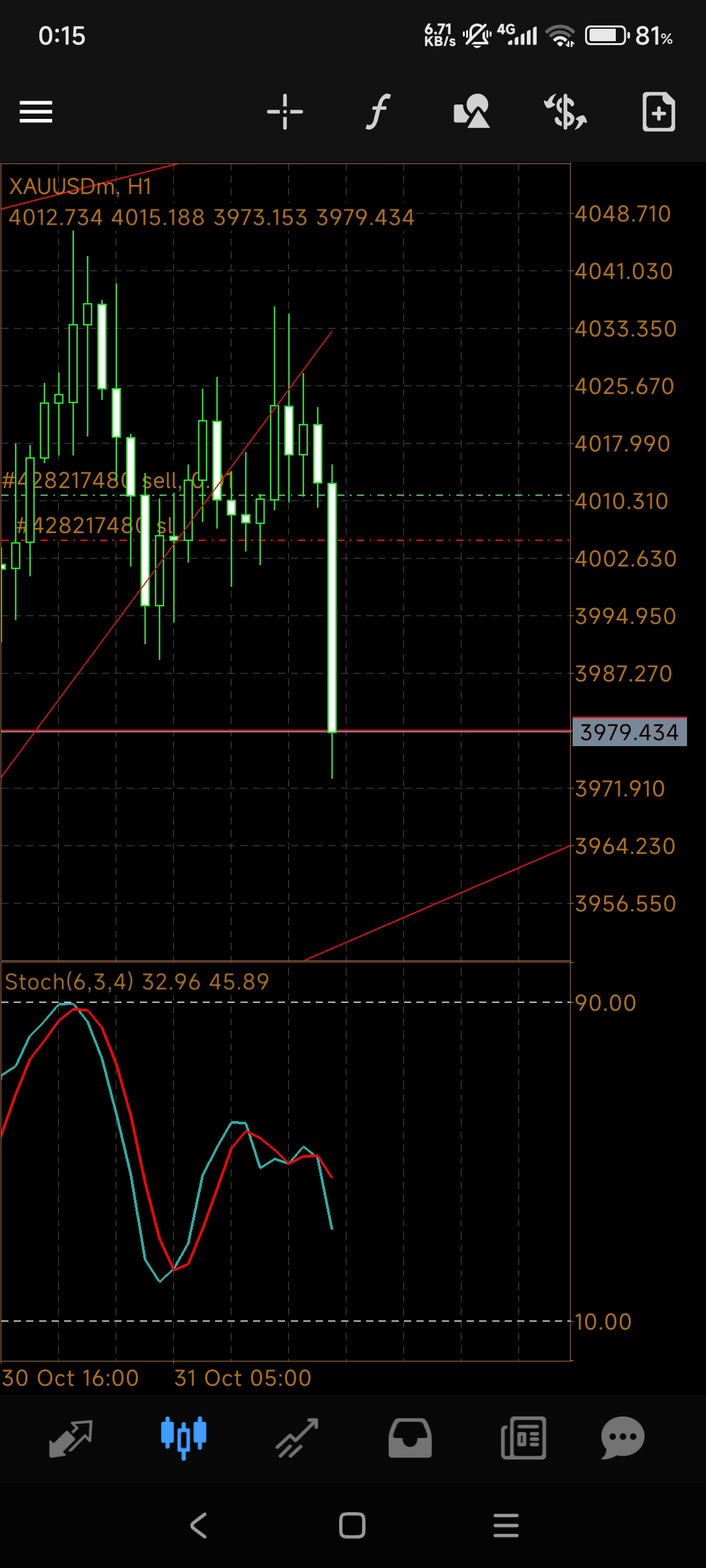Switch to the Quotes tab

tap(71, 1438)
